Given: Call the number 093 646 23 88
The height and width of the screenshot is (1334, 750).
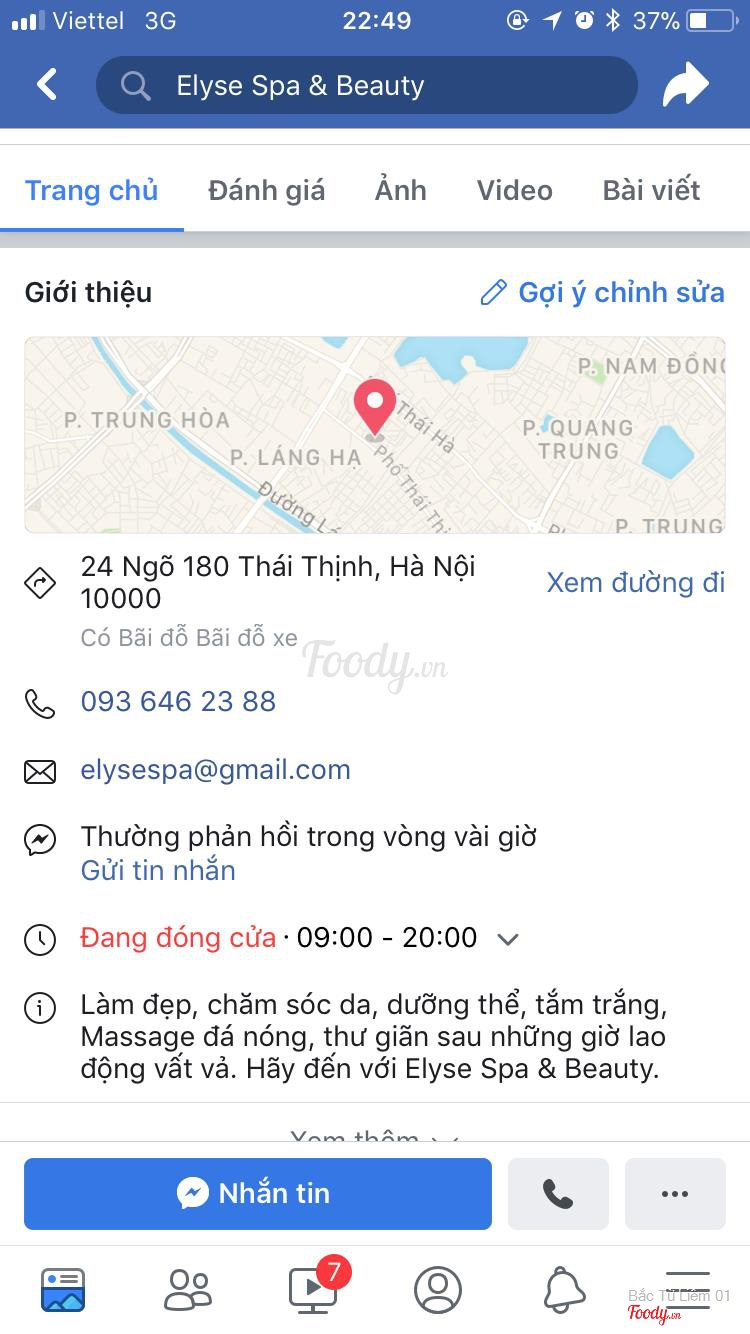Looking at the screenshot, I should pyautogui.click(x=178, y=701).
